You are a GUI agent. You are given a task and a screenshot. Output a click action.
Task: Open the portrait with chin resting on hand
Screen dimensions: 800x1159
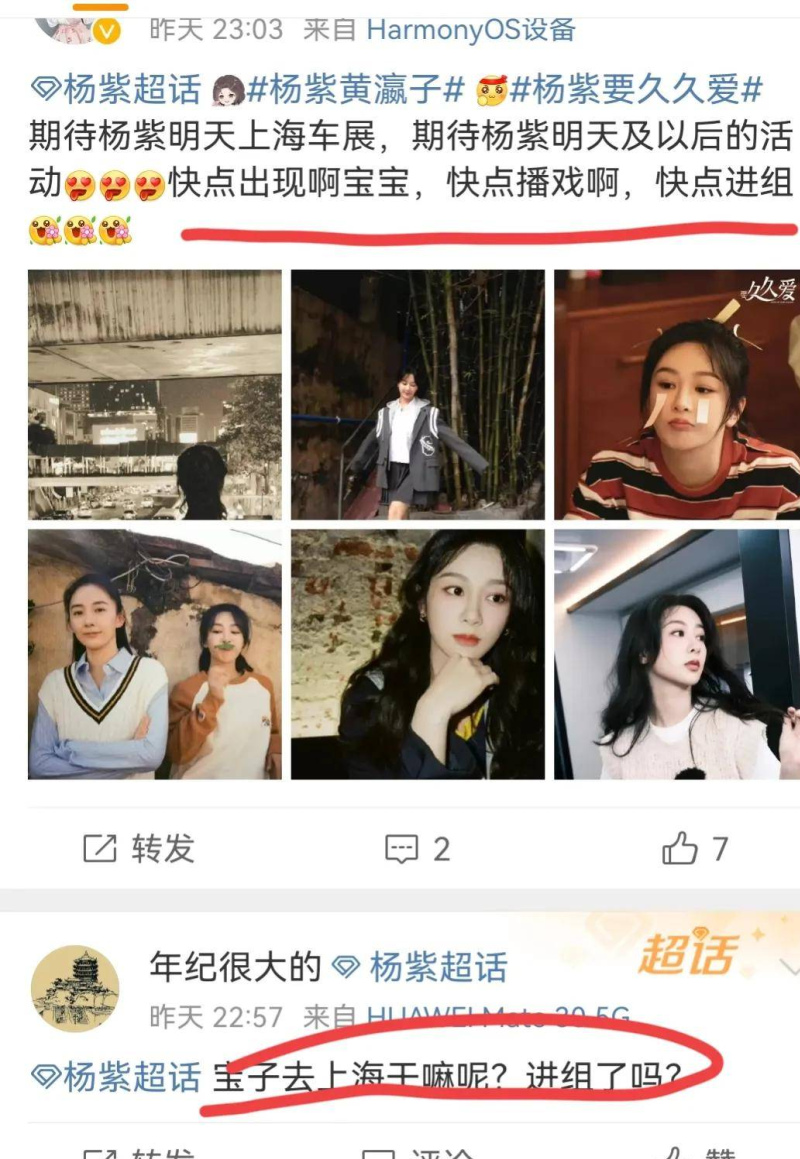pyautogui.click(x=418, y=654)
